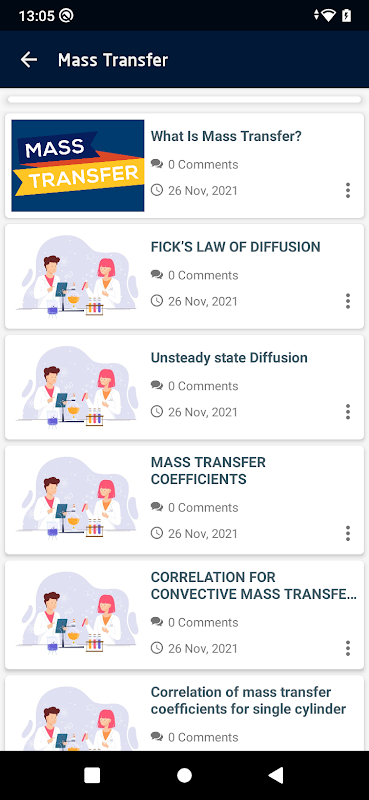Tap three-dot menu on MASS TRANSFER COEFFICIENTS
Viewport: 369px width, 800px height.
[x=348, y=533]
